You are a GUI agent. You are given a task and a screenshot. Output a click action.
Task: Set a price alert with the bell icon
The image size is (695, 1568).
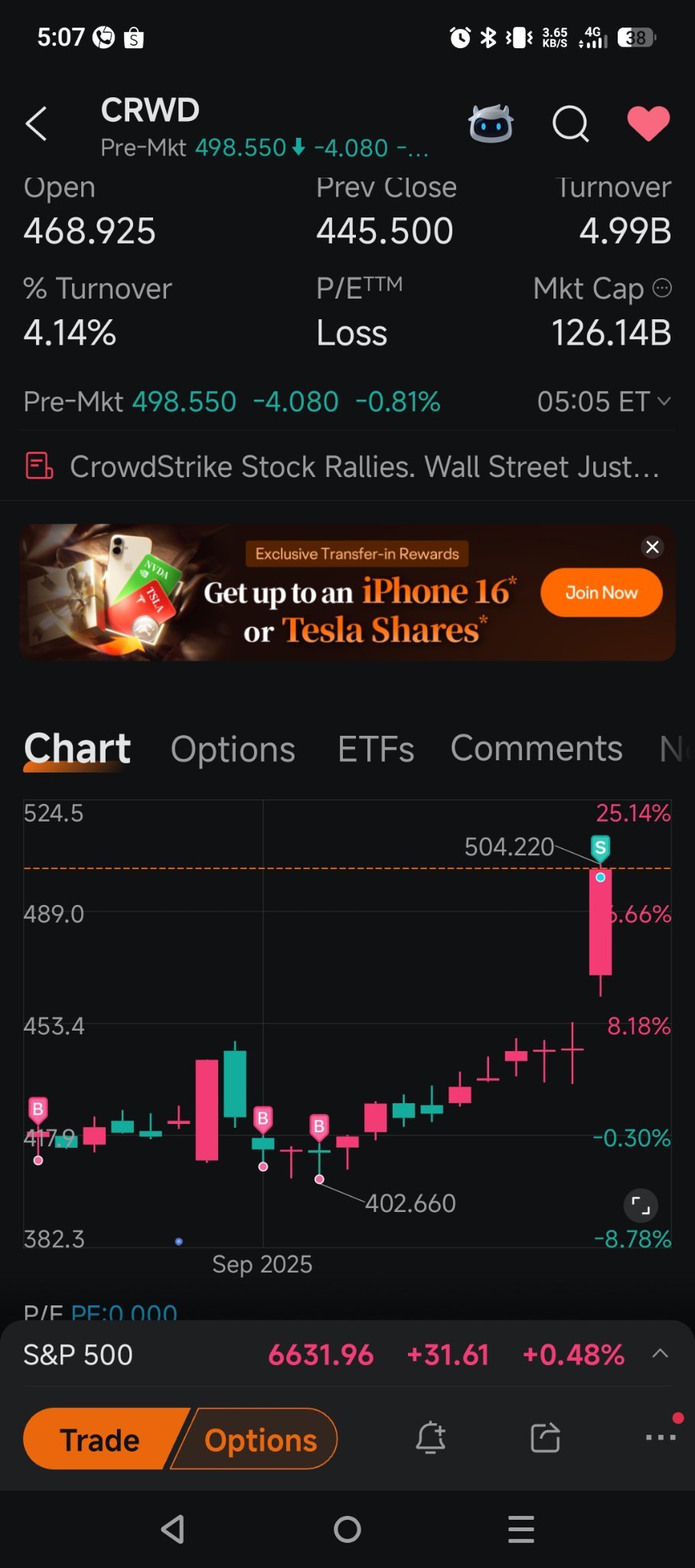tap(431, 1438)
